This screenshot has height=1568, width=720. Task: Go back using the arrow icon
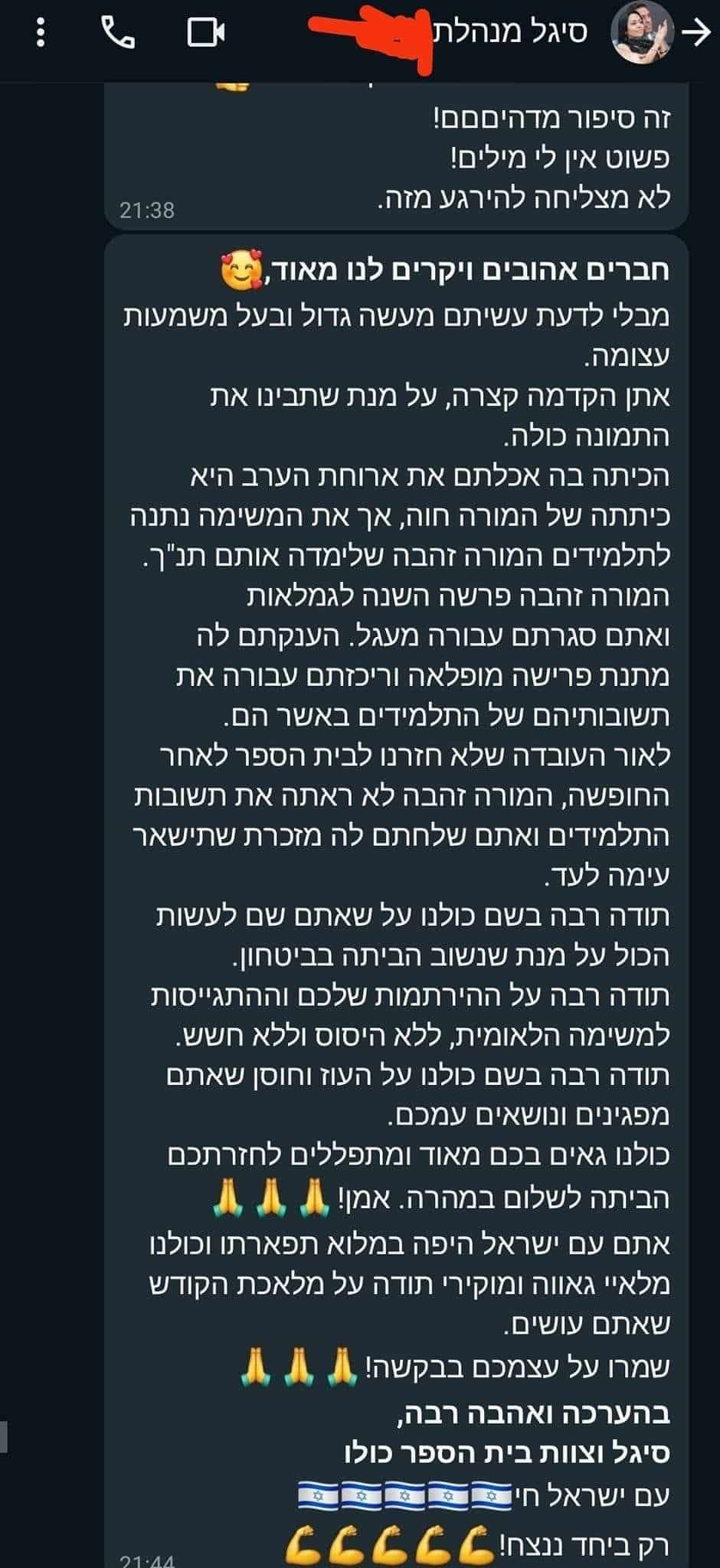click(x=696, y=33)
